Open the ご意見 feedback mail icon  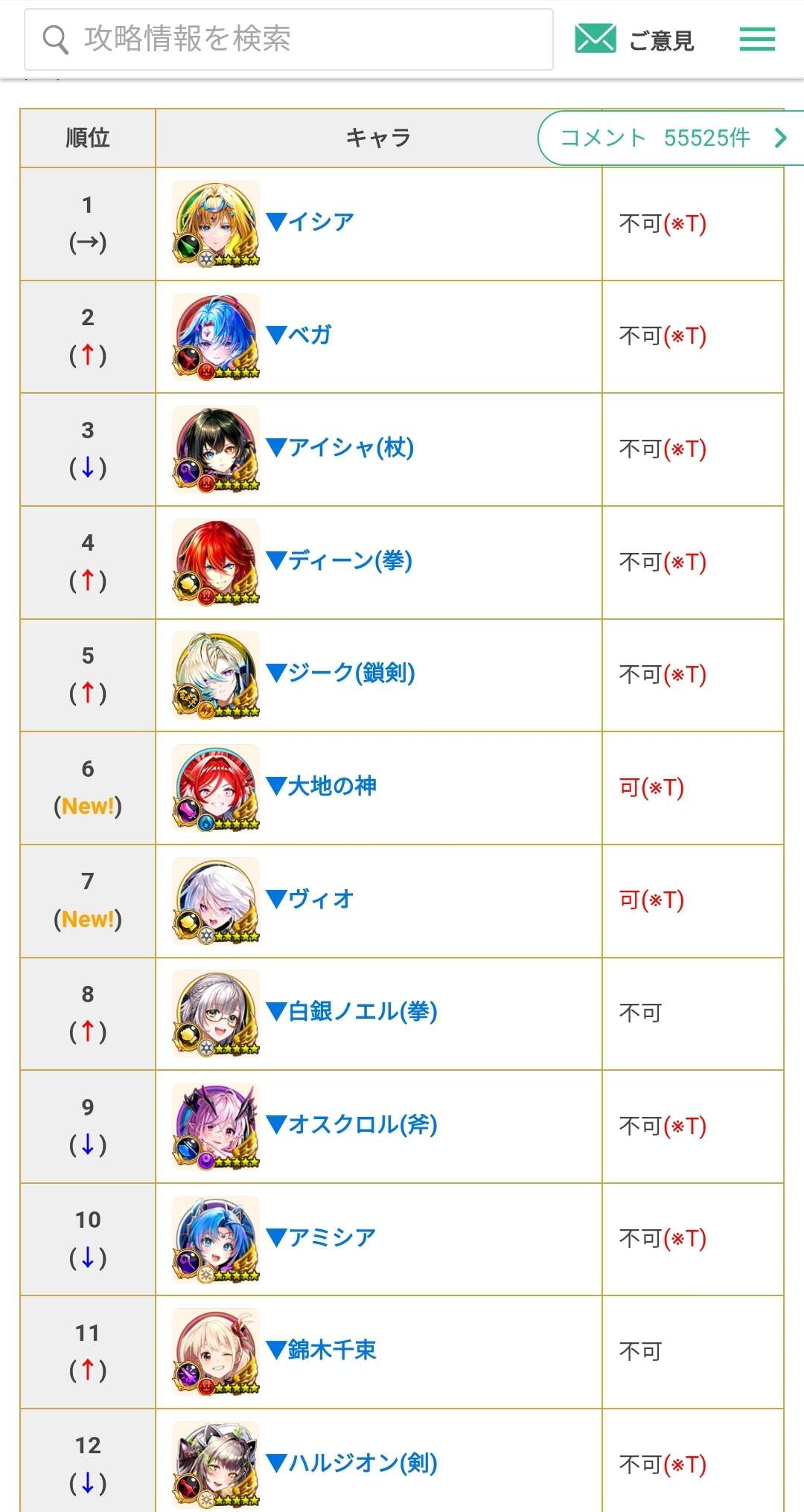point(596,39)
